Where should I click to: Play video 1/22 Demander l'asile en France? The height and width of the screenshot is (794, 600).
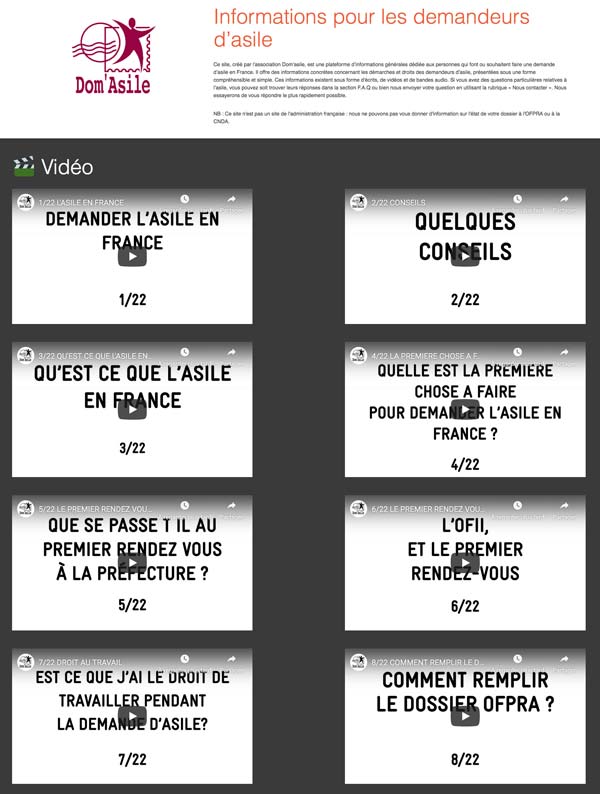coord(132,255)
